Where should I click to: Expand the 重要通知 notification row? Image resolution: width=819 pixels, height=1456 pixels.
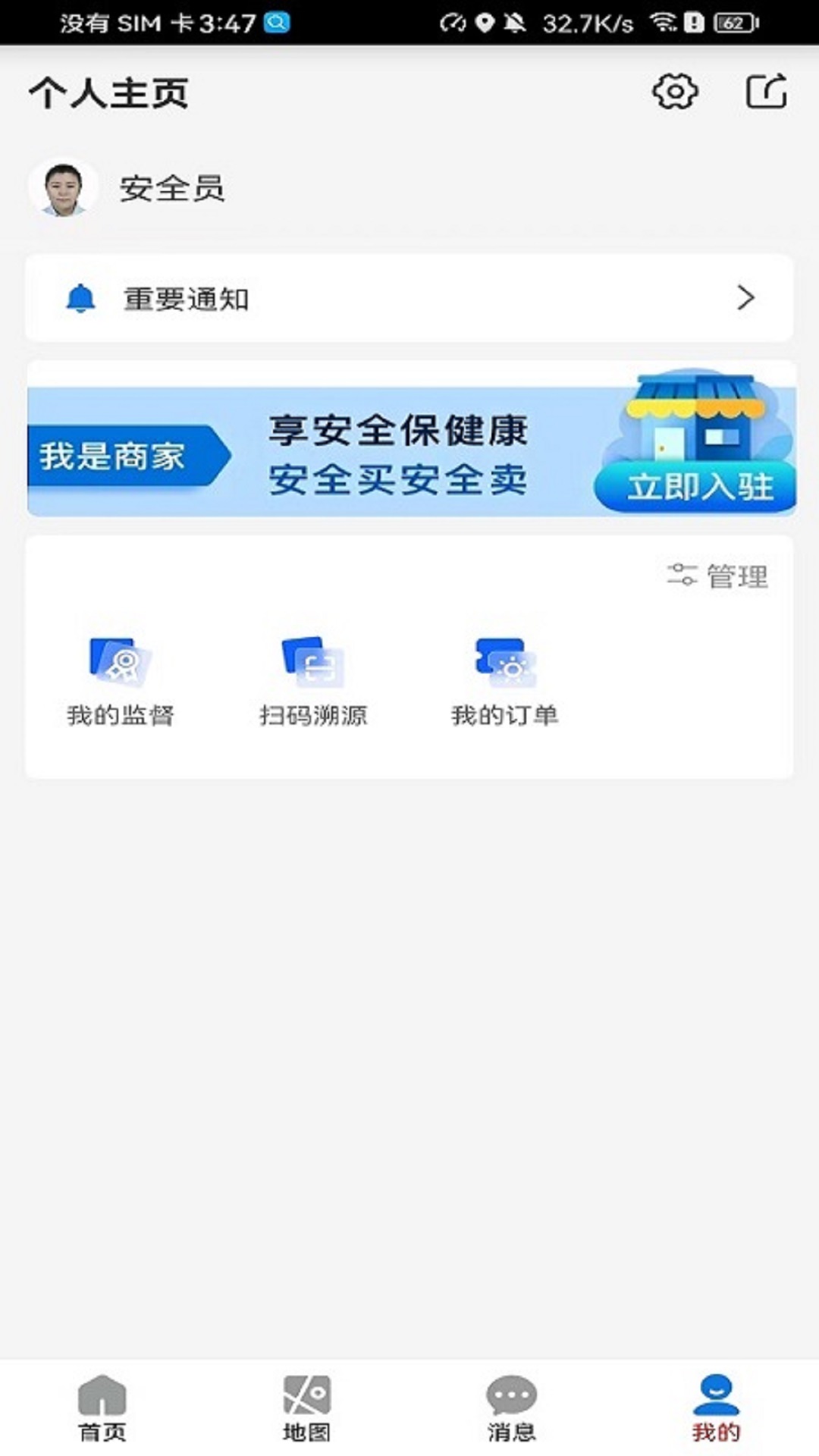tap(409, 297)
